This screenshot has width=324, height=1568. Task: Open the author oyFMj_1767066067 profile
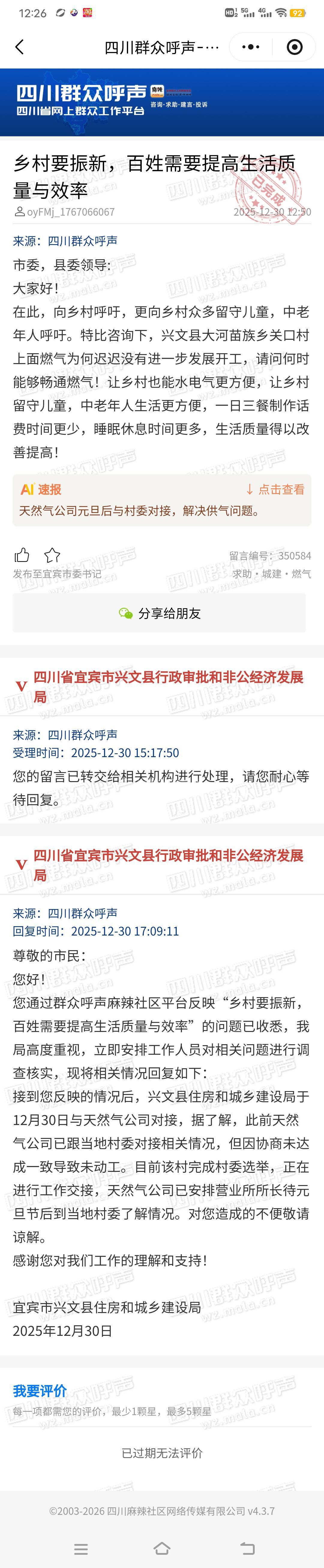(x=64, y=212)
